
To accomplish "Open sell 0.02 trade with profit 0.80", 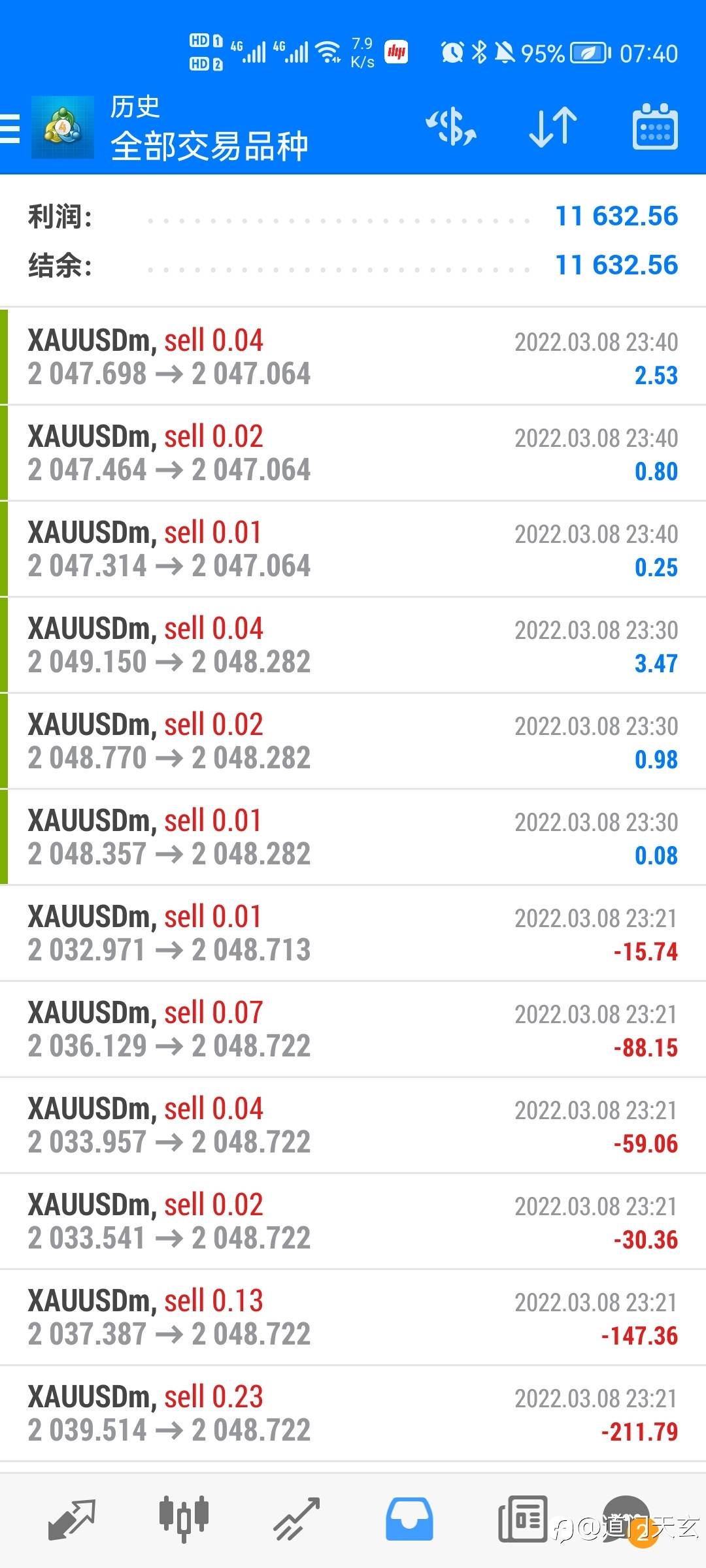I will (x=353, y=453).
